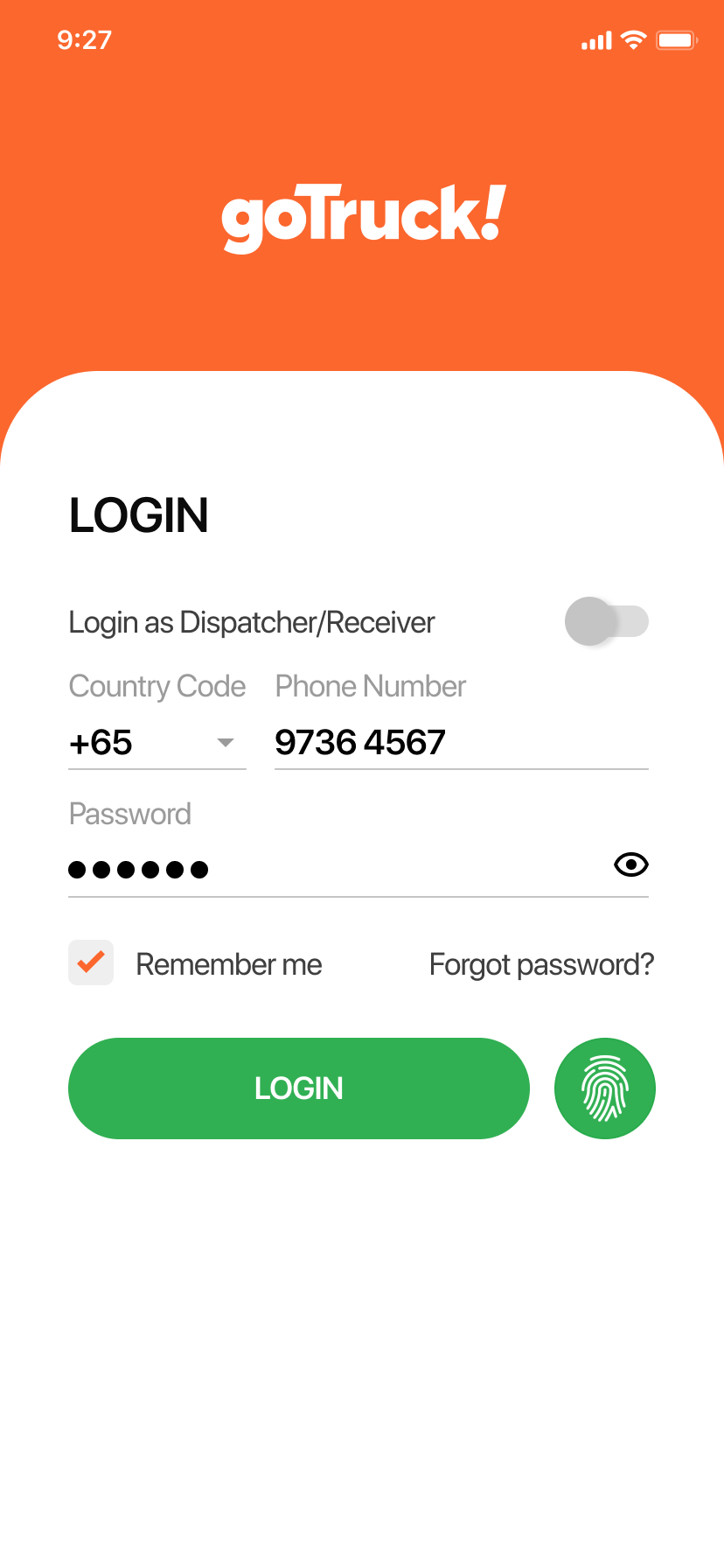Viewport: 724px width, 1568px height.
Task: Show the password using eye icon
Action: [630, 865]
